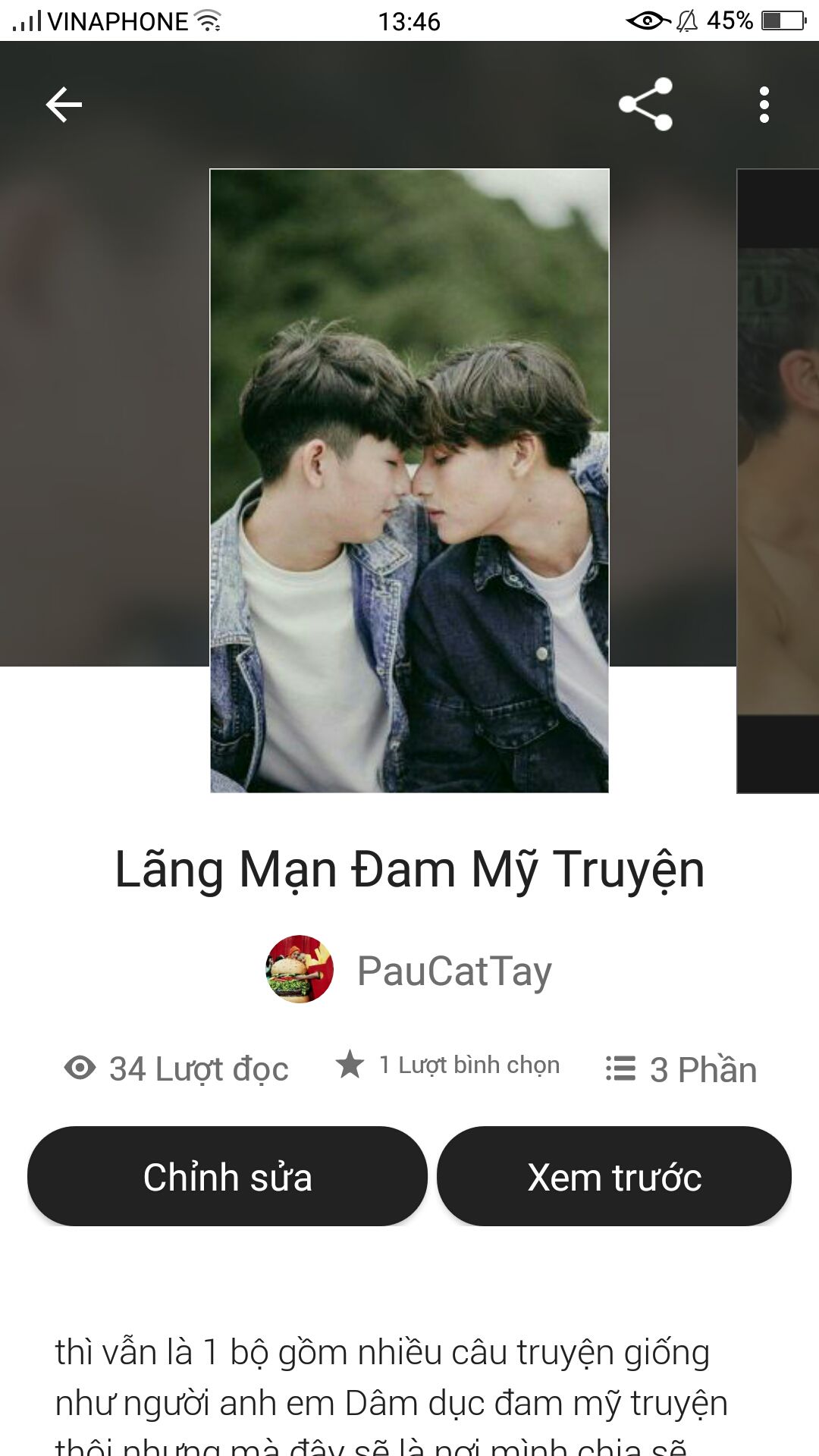
Task: Open the three-dot overflow menu
Action: pos(764,105)
